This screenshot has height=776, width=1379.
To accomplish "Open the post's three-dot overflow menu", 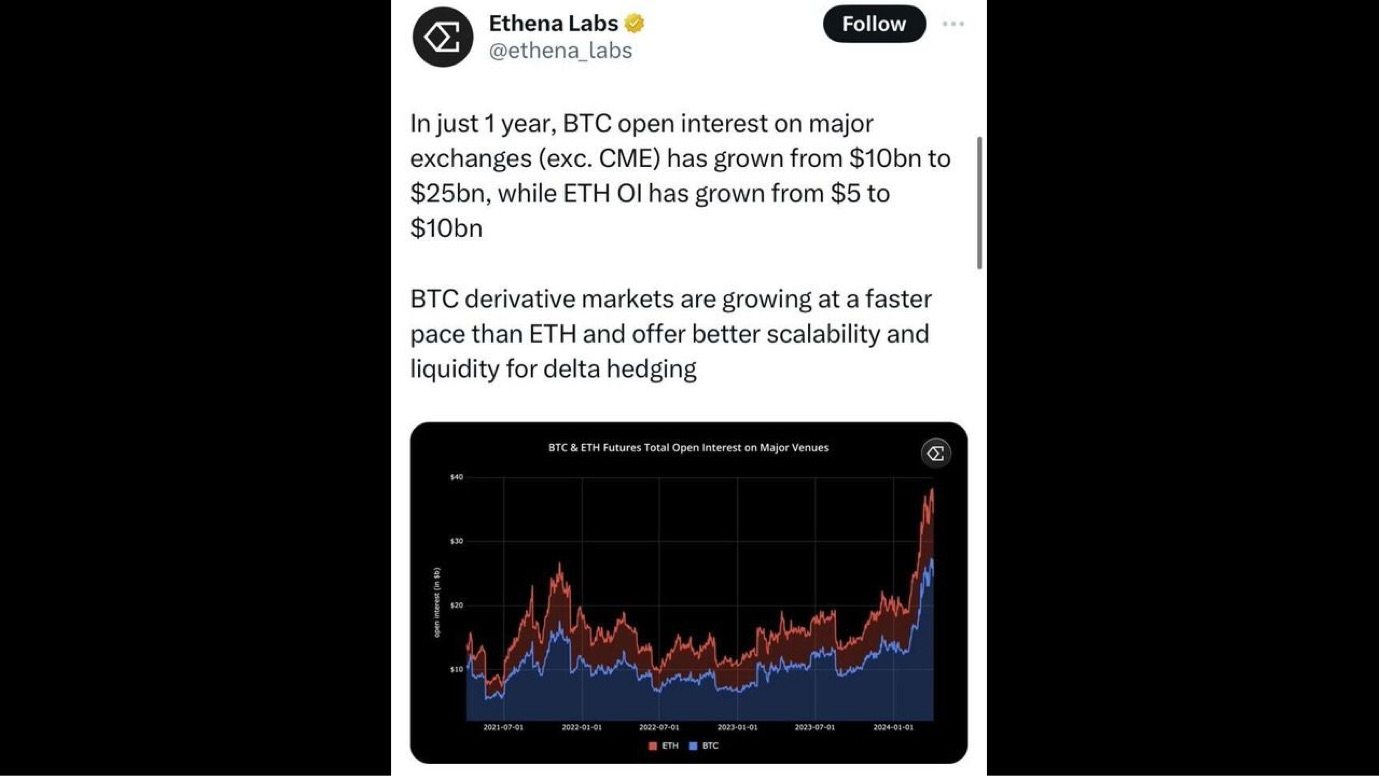I will click(953, 24).
